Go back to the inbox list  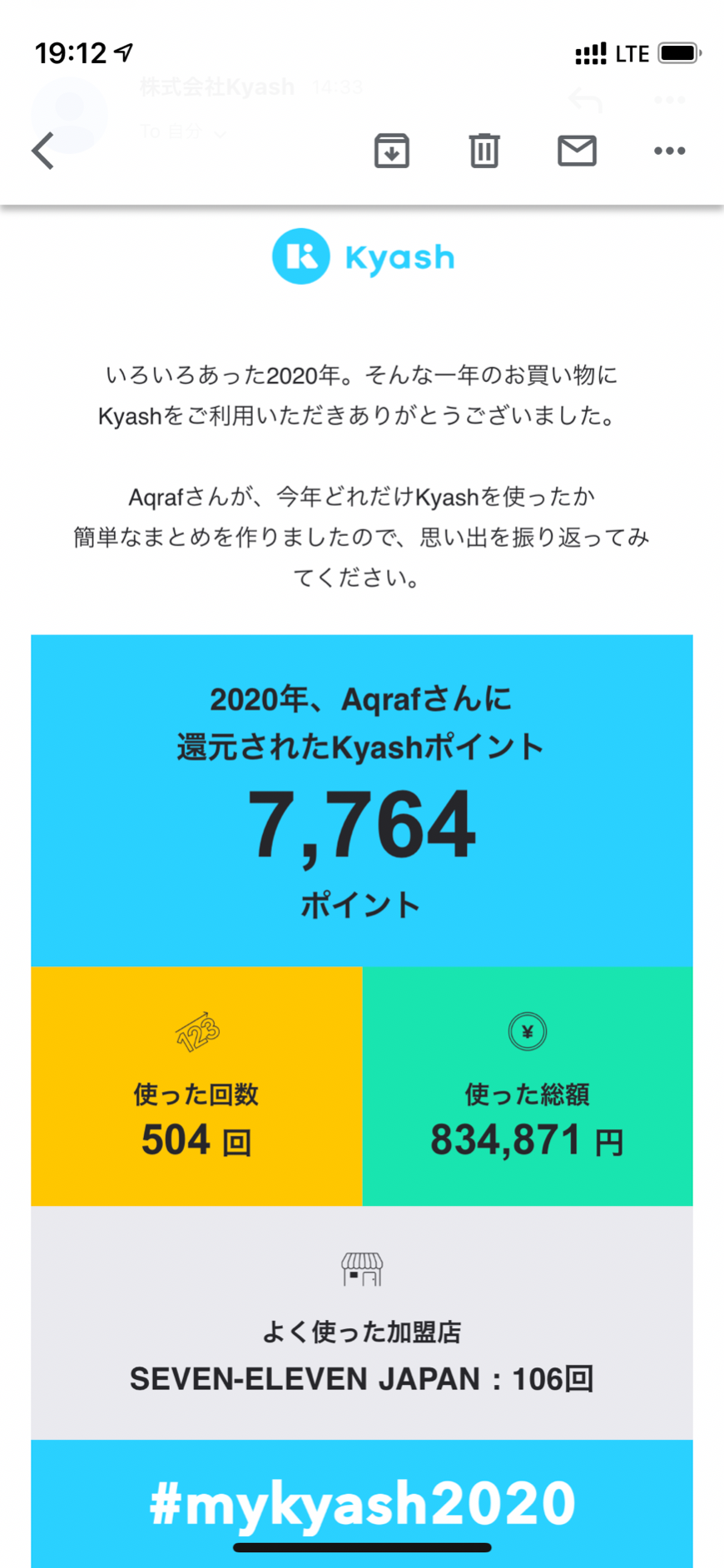(x=43, y=151)
